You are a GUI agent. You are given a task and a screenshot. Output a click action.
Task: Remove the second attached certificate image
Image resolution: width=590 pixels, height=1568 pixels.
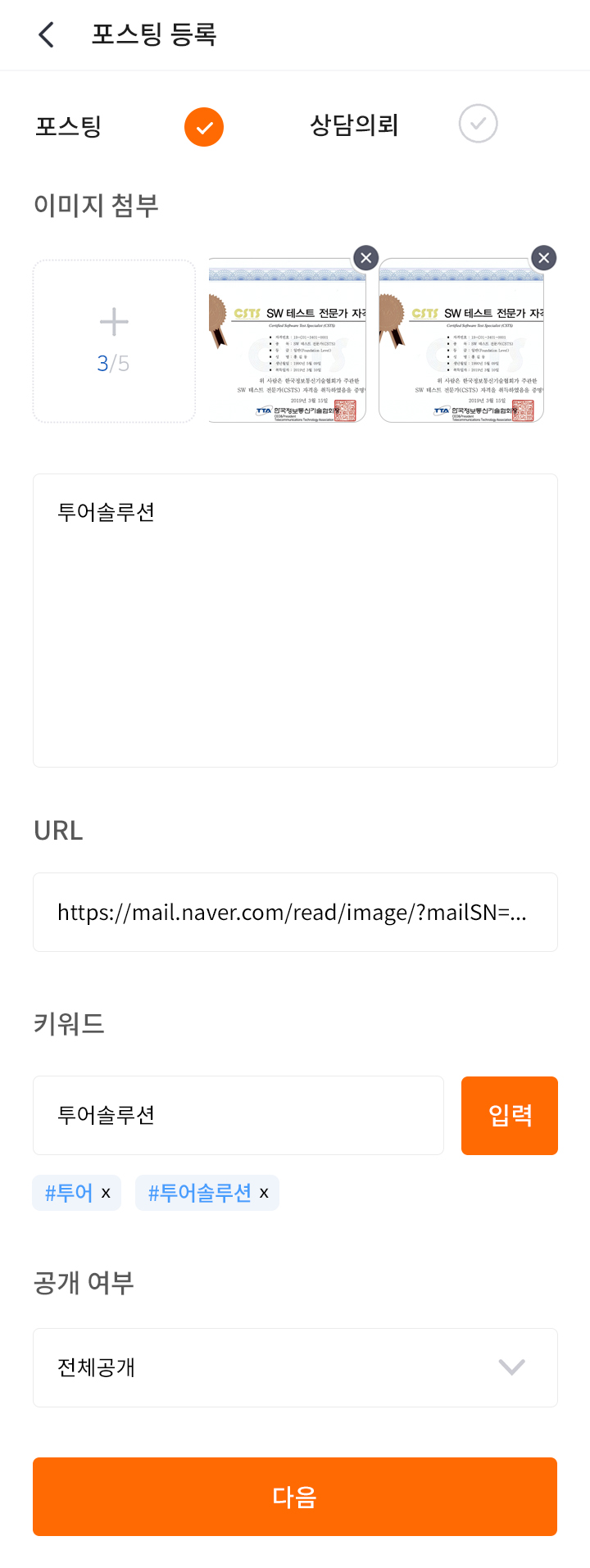click(x=543, y=258)
